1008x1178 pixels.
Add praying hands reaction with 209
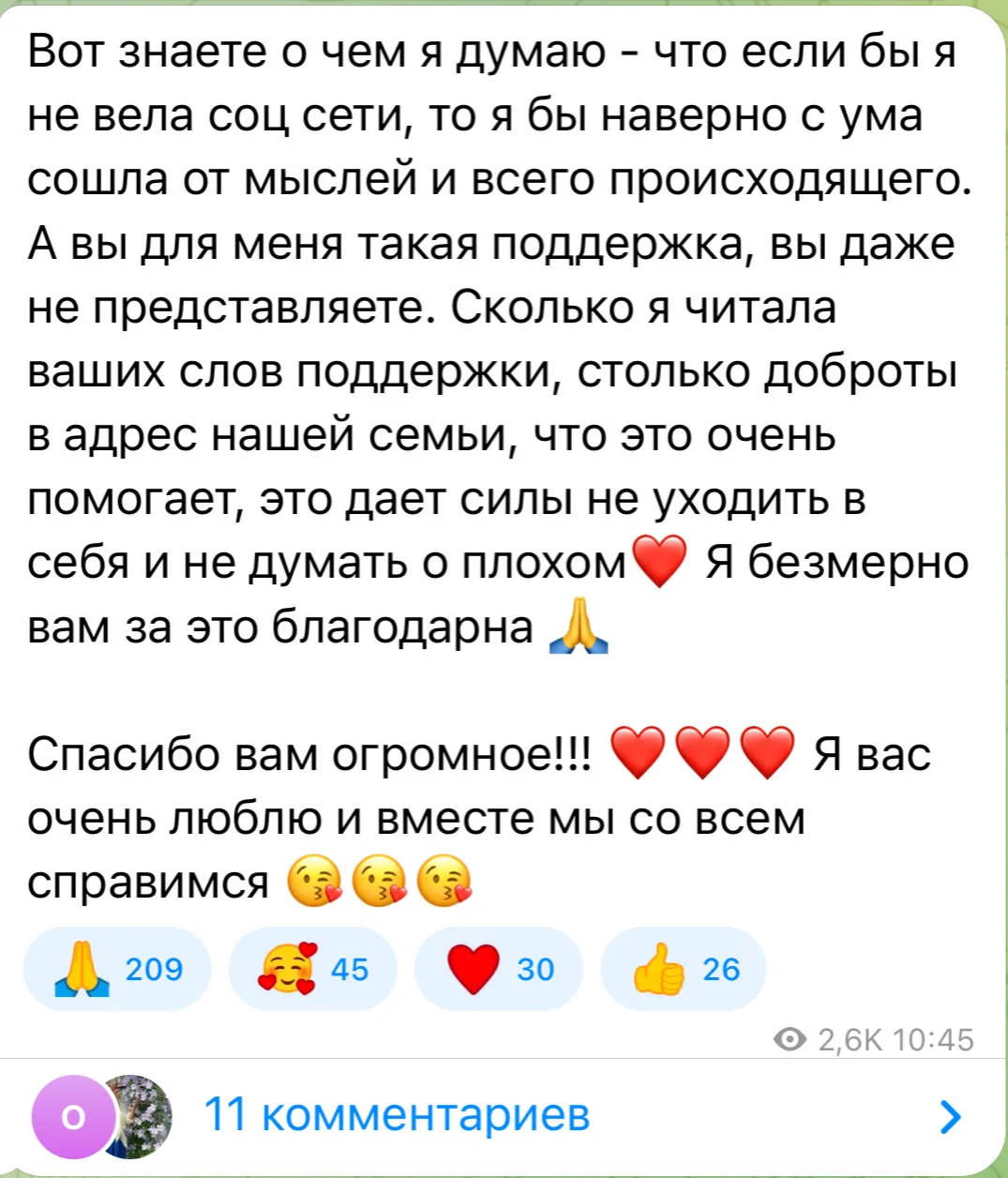pos(117,969)
